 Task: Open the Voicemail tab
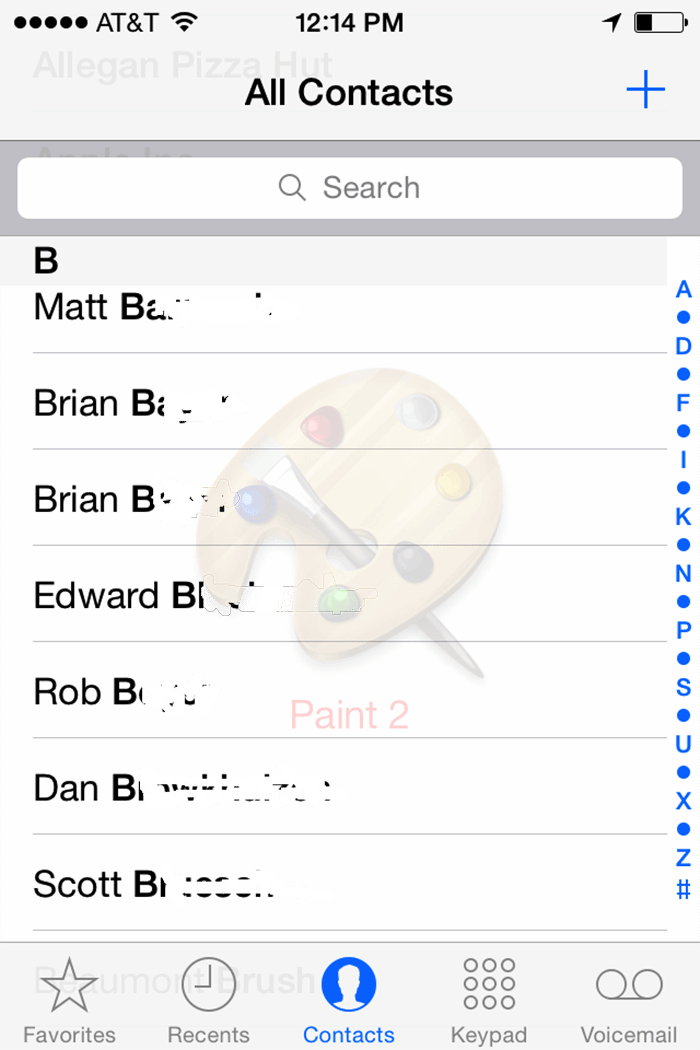(629, 1000)
